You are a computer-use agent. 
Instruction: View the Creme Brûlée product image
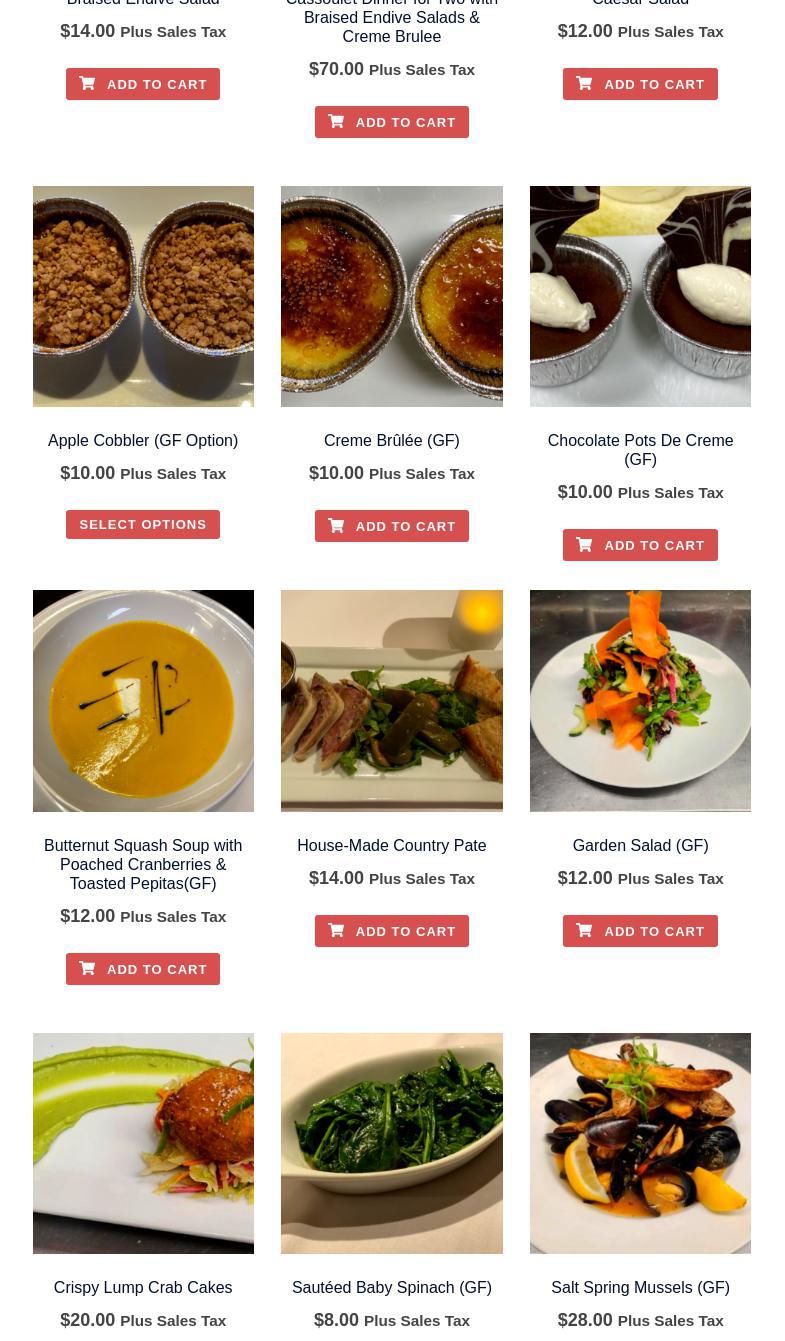[392, 296]
